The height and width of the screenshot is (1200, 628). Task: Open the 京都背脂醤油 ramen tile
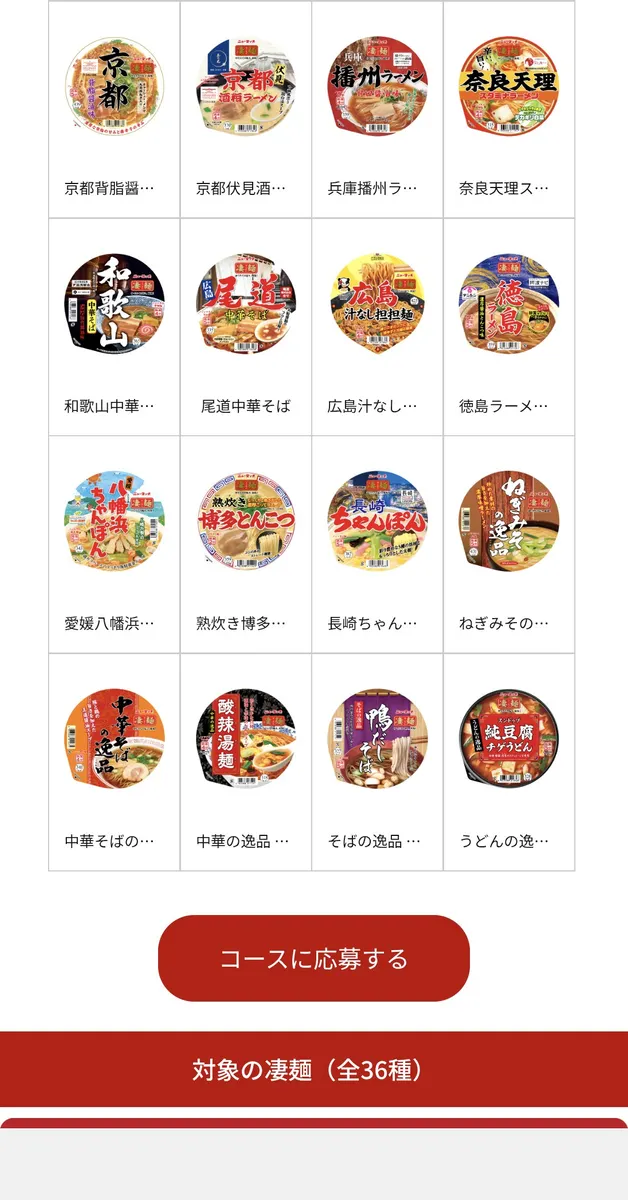114,110
